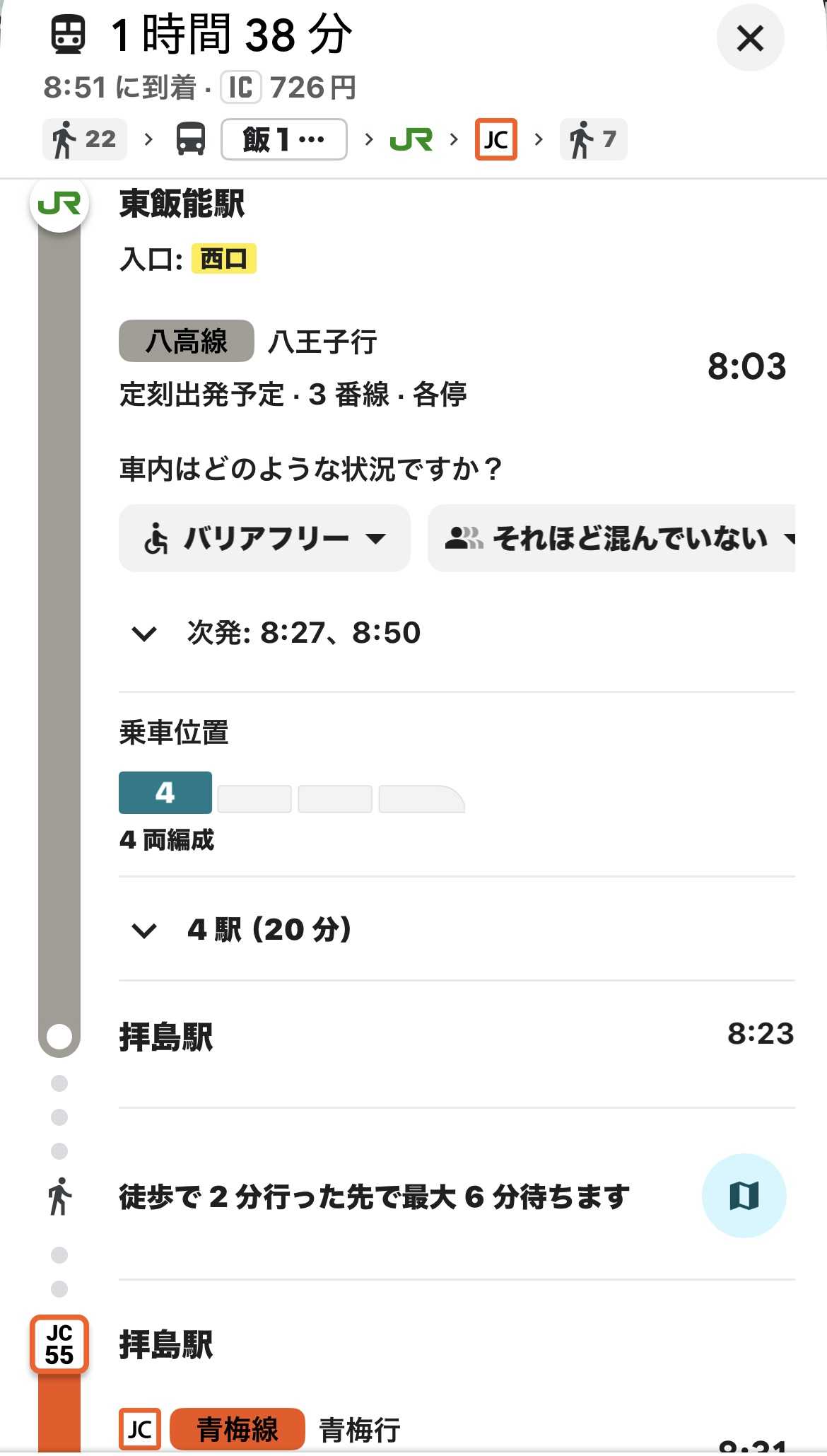This screenshot has width=827, height=1456.
Task: Expand next departures 次発: 8:27、8:50
Action: click(x=276, y=633)
